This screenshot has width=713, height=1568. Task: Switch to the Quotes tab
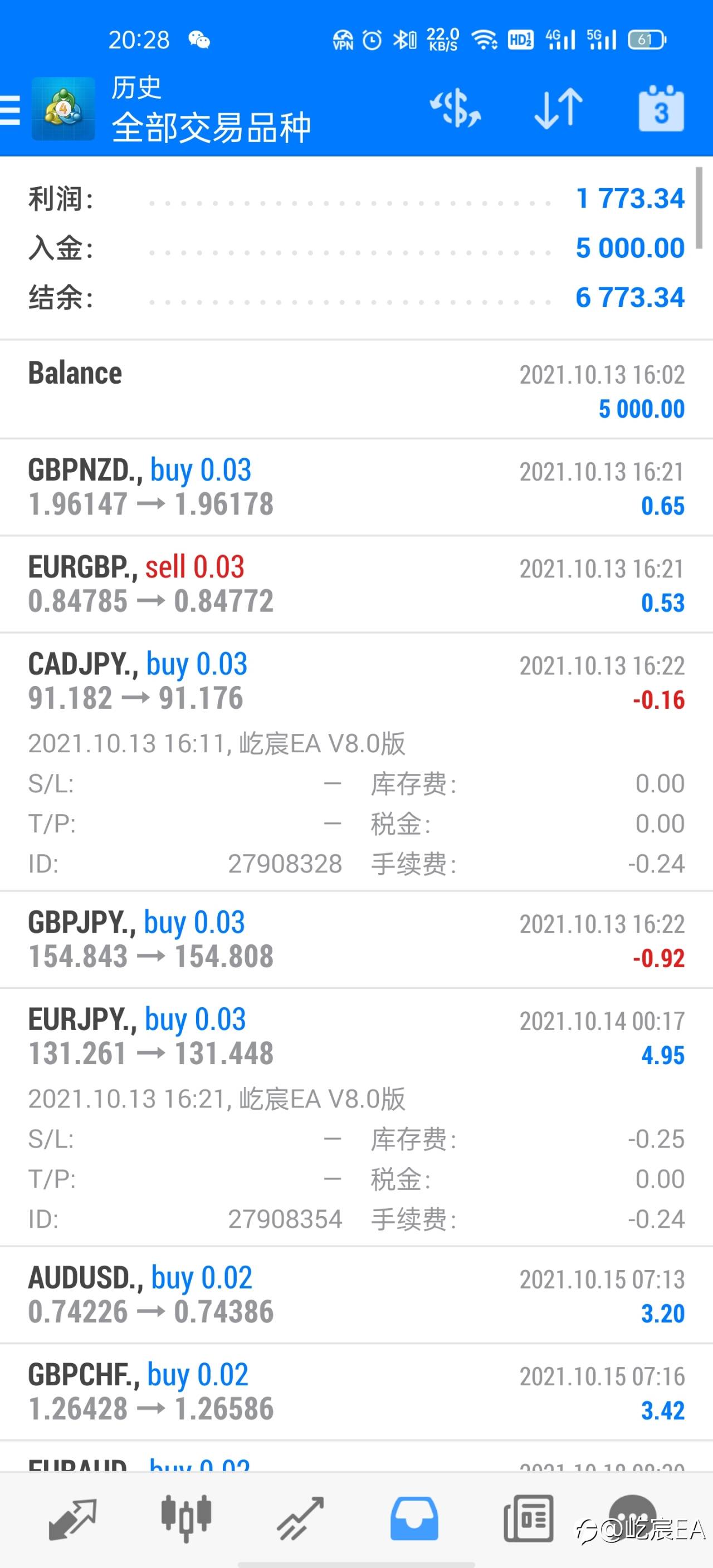(x=72, y=1518)
